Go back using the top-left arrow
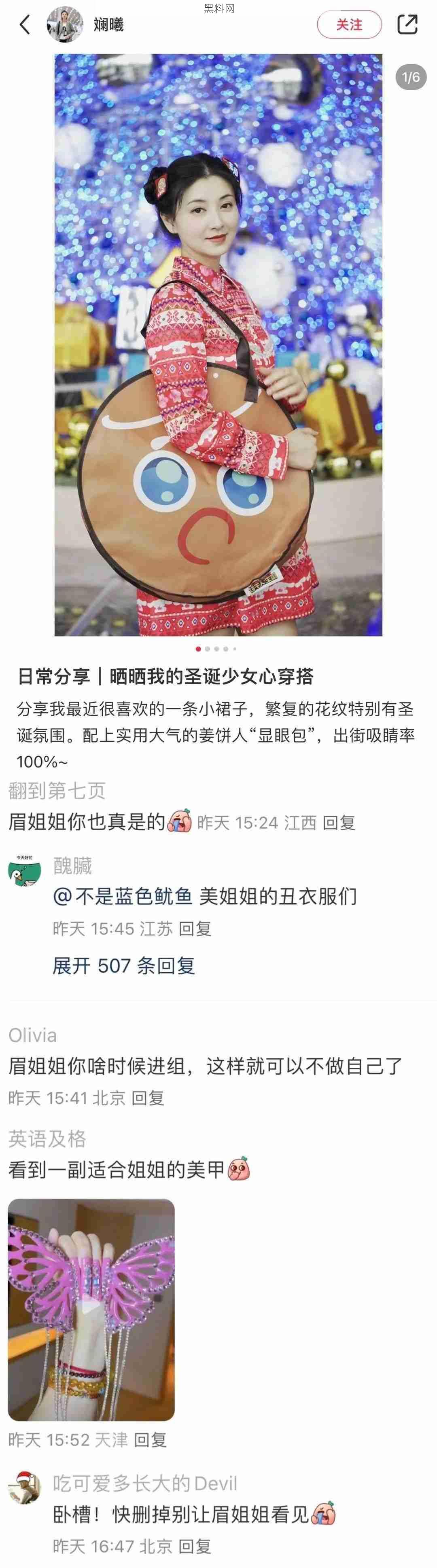 [24, 25]
